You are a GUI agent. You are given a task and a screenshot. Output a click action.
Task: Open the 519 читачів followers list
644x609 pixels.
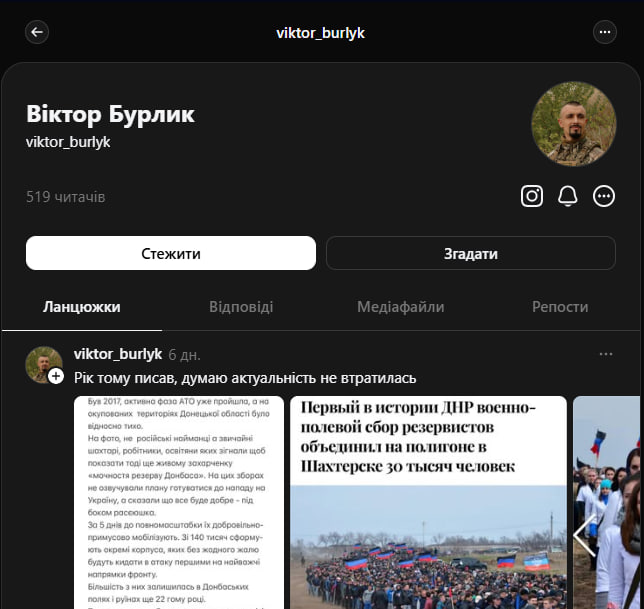tap(65, 197)
